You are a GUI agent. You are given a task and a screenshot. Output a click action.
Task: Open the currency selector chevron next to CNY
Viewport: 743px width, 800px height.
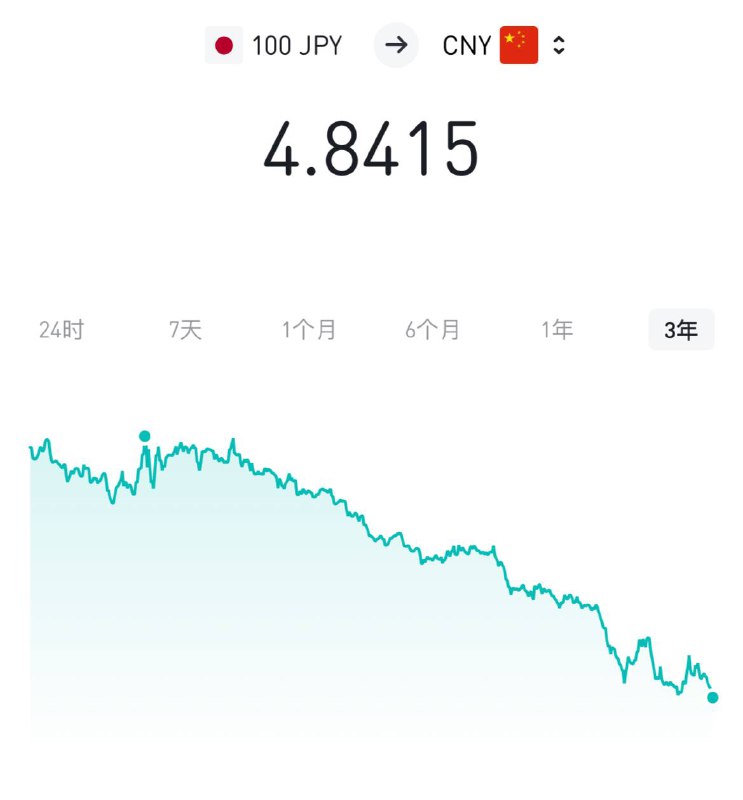tap(556, 44)
